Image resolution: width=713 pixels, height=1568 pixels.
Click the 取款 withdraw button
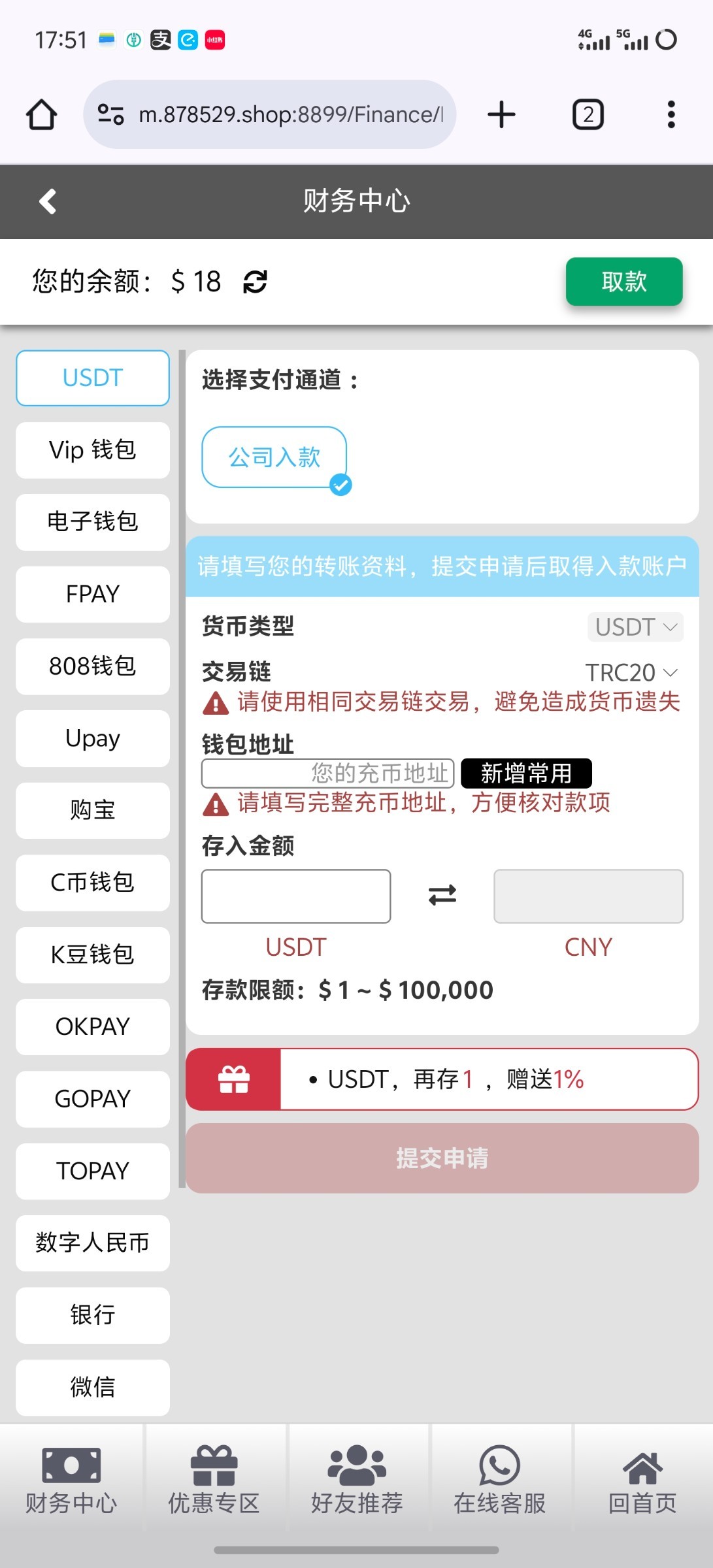click(623, 282)
